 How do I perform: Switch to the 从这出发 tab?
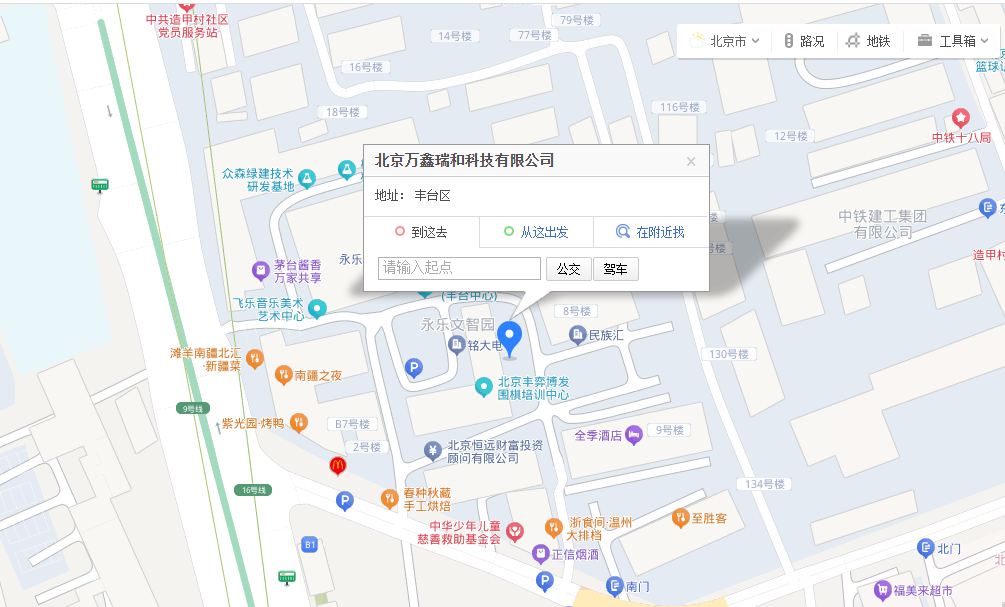point(536,232)
